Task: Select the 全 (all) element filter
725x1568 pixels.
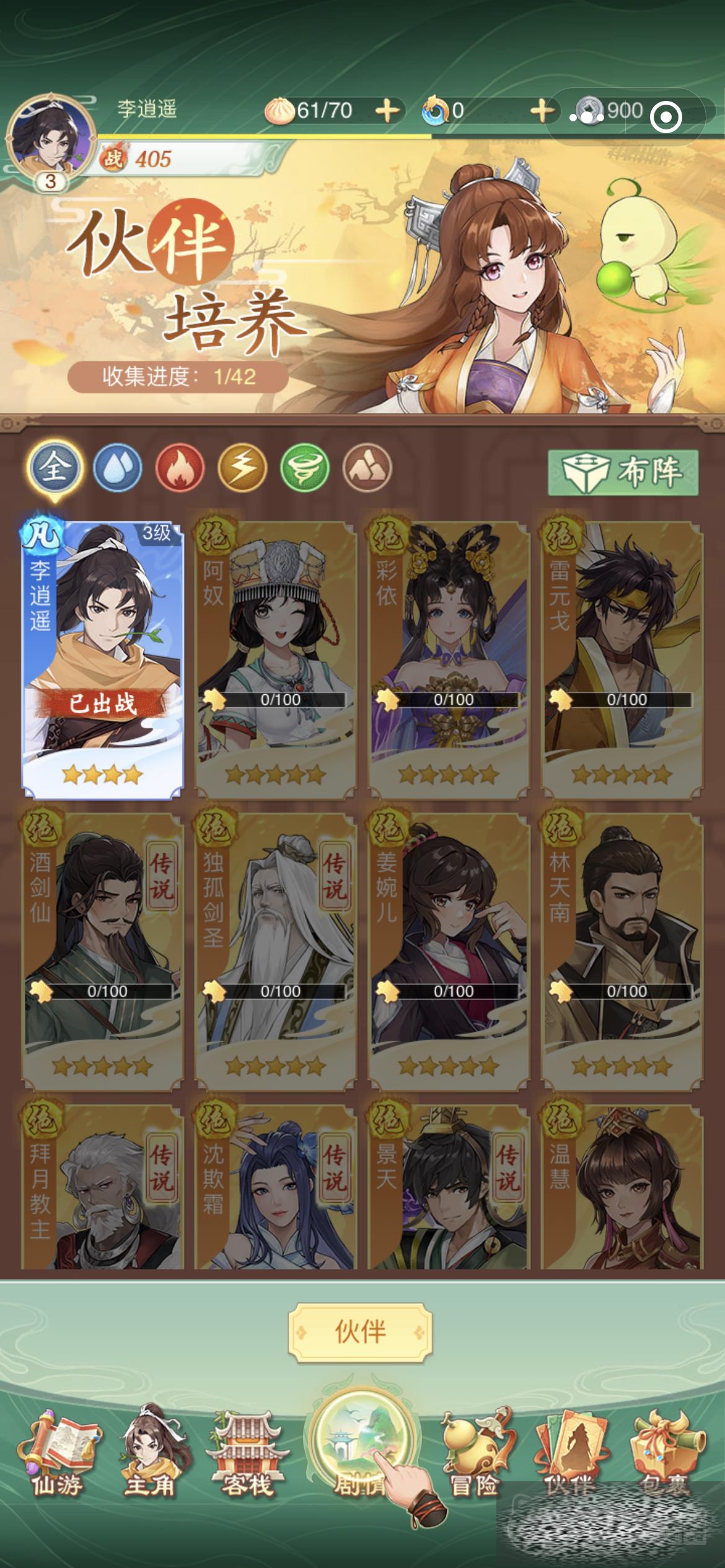Action: [x=54, y=468]
